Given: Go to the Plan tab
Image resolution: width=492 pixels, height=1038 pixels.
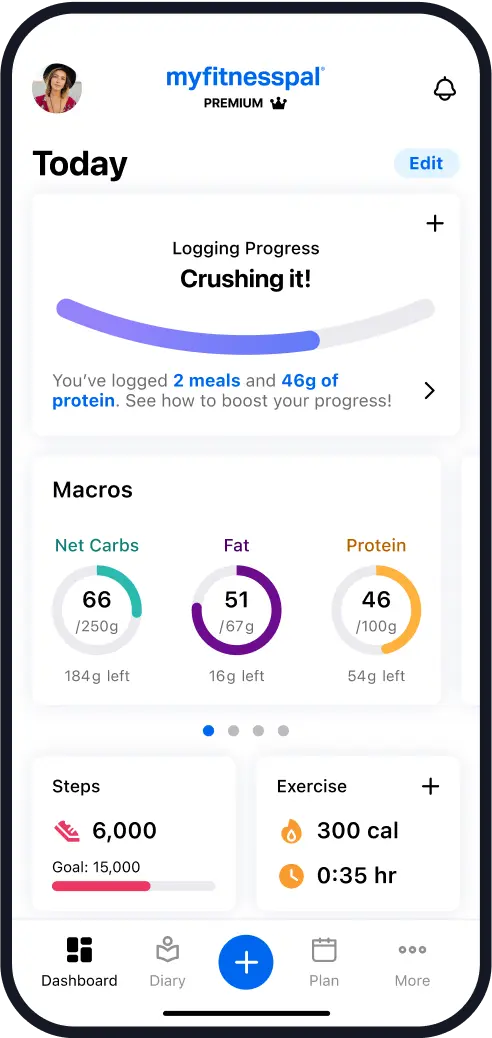Looking at the screenshot, I should pyautogui.click(x=324, y=963).
